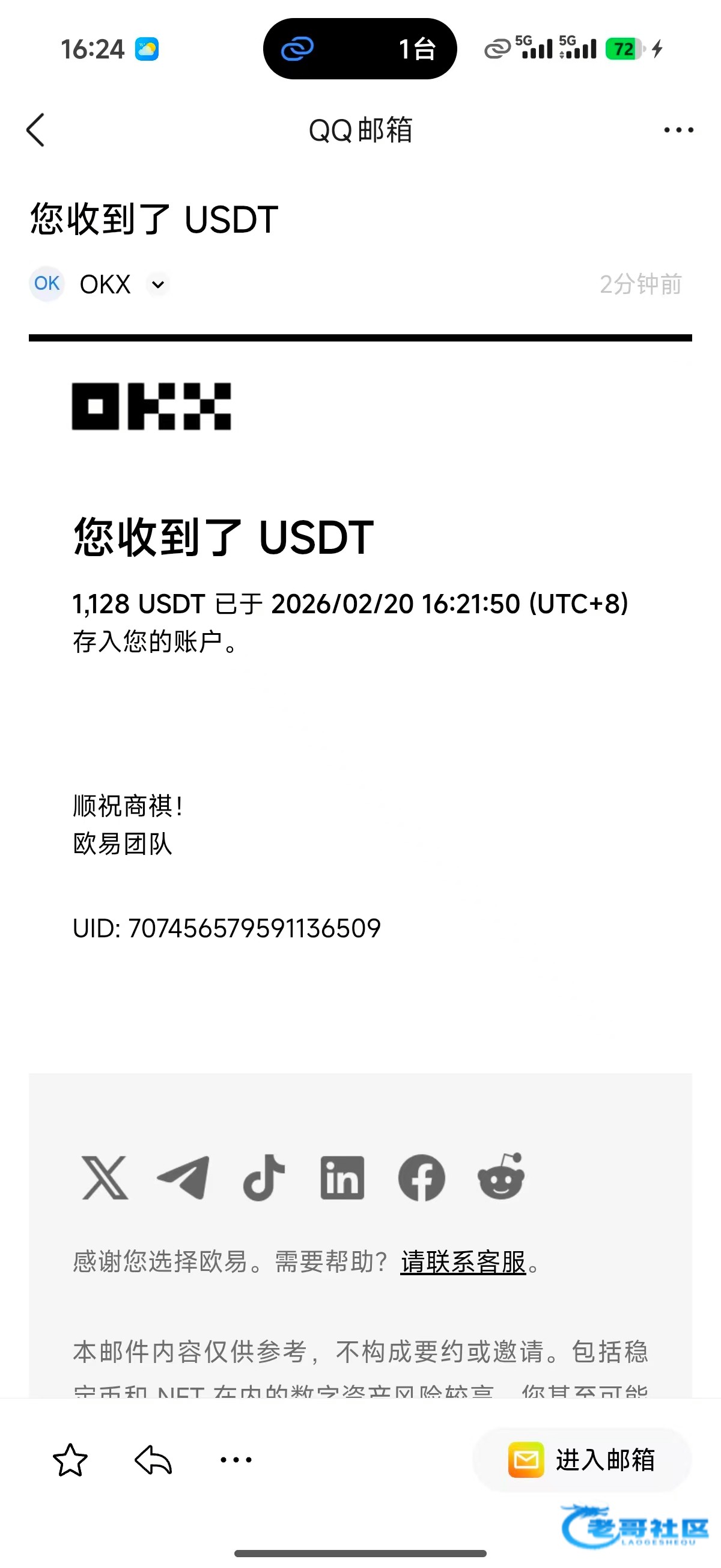The width and height of the screenshot is (721, 1568).
Task: Reply to this email
Action: (x=153, y=1460)
